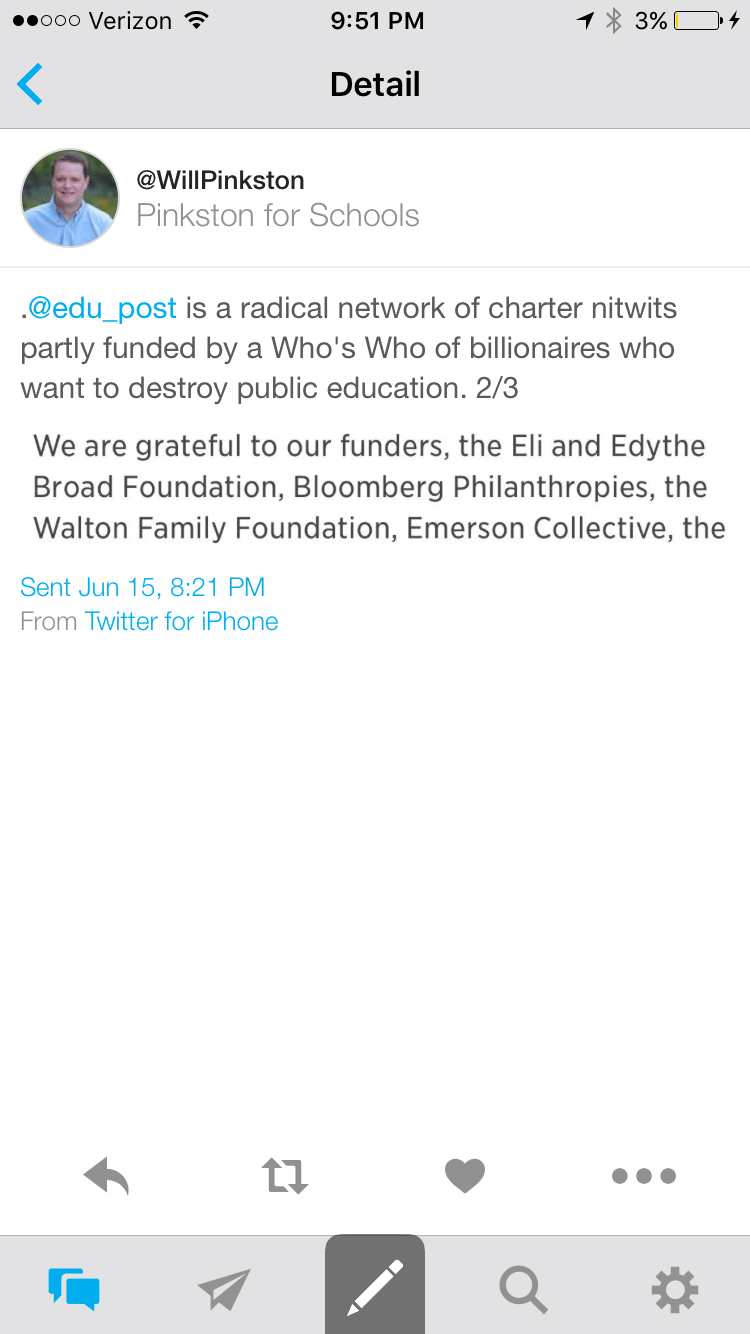This screenshot has width=750, height=1334.
Task: Reply to this tweet
Action: click(106, 1176)
